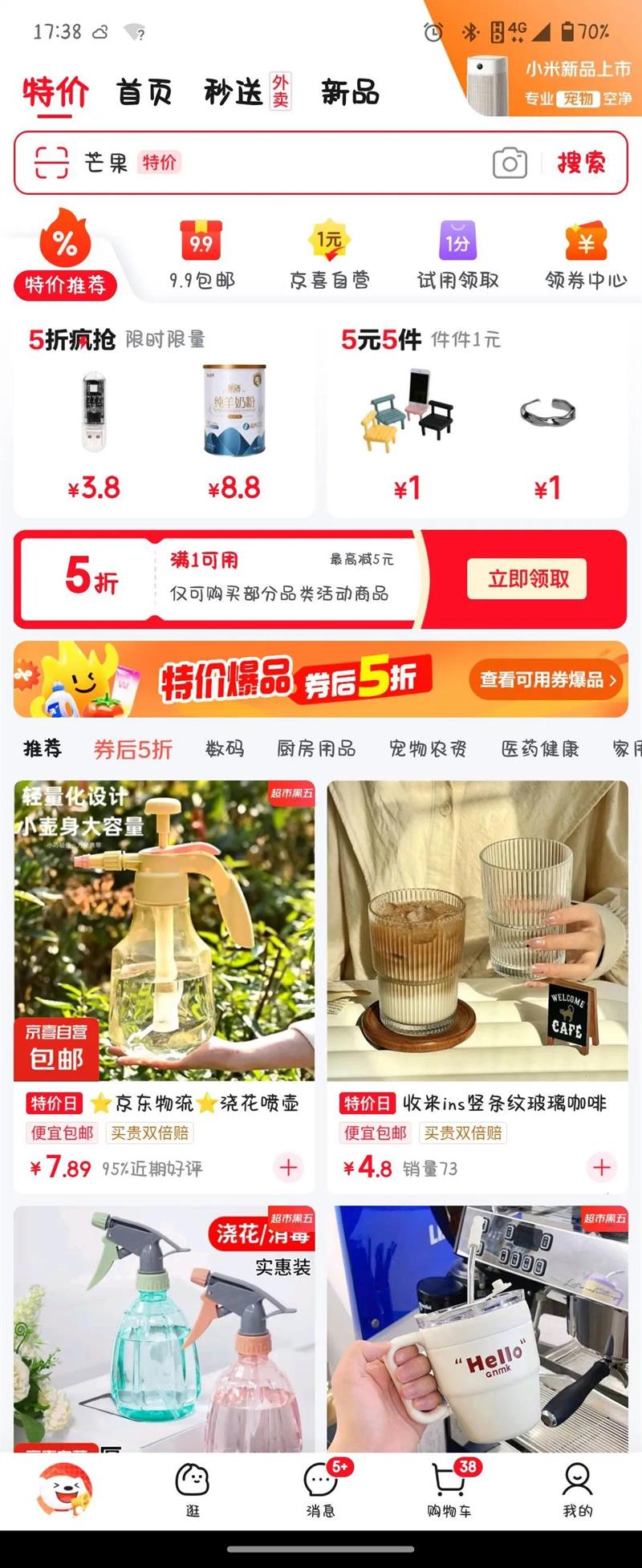The width and height of the screenshot is (642, 1568).
Task: Tap the plus button on the 浇花喷壶 card
Action: pyautogui.click(x=286, y=1169)
